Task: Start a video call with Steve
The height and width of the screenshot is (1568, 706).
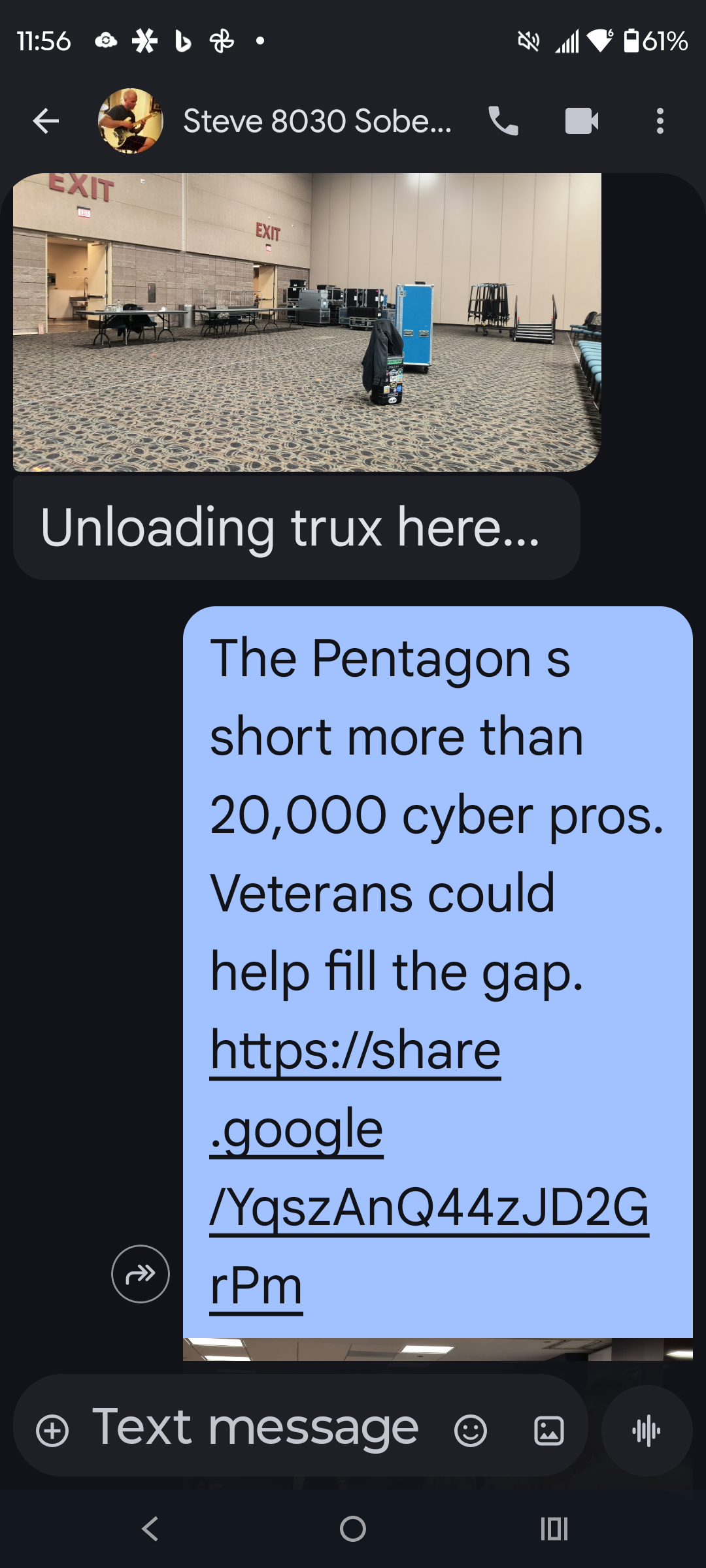Action: (x=581, y=121)
